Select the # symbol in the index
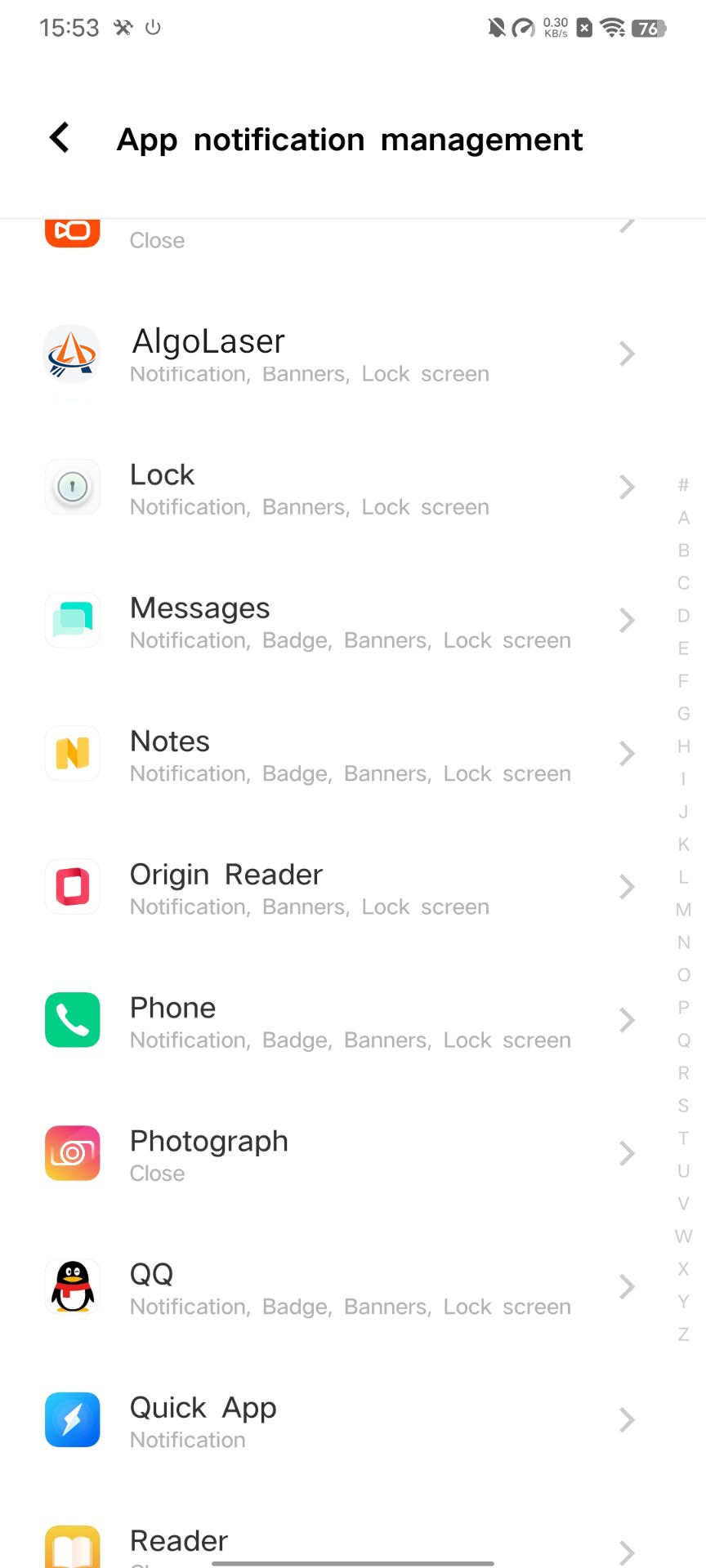This screenshot has height=1568, width=706. (683, 485)
